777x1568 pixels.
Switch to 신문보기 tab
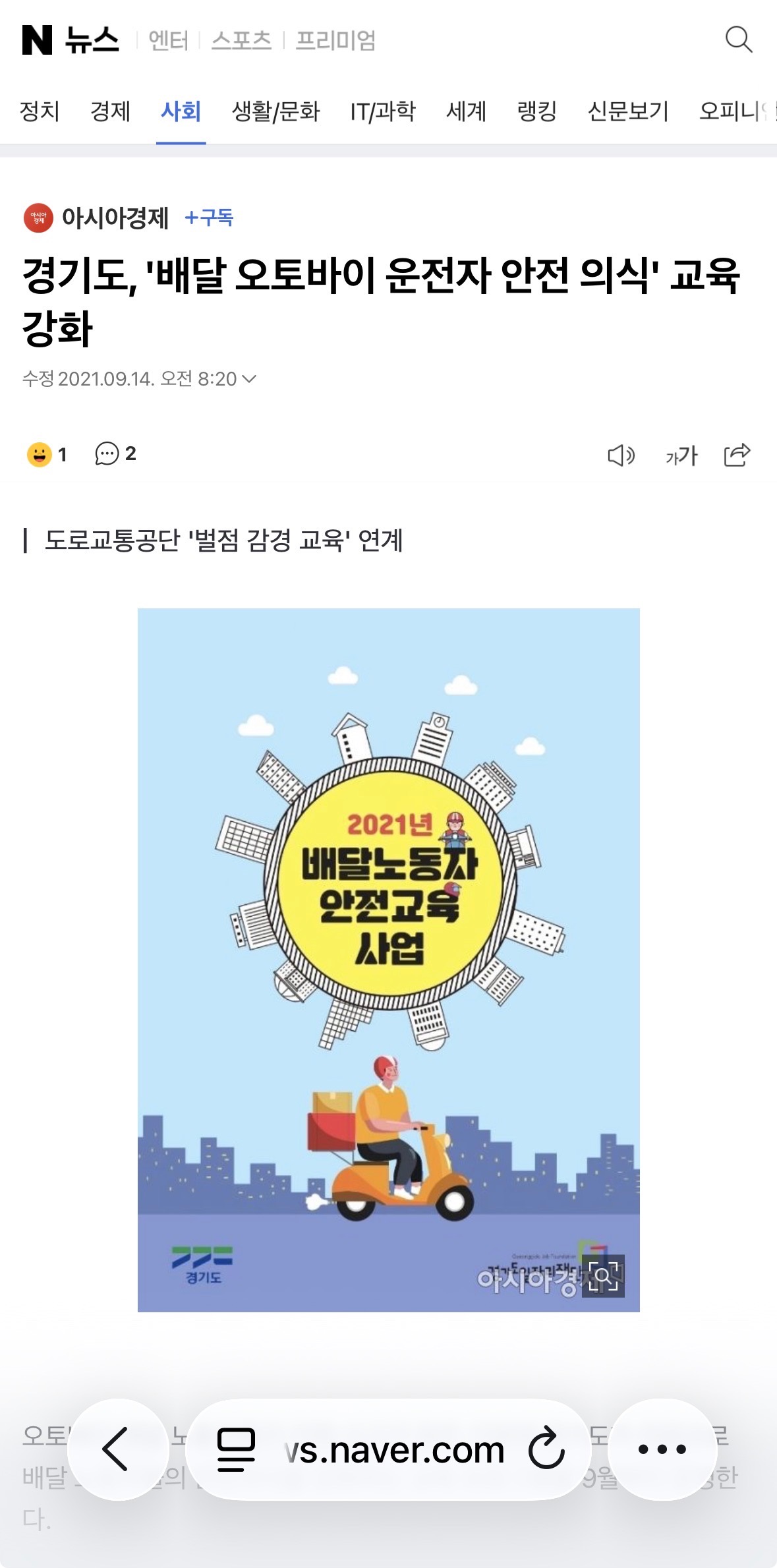(x=628, y=111)
